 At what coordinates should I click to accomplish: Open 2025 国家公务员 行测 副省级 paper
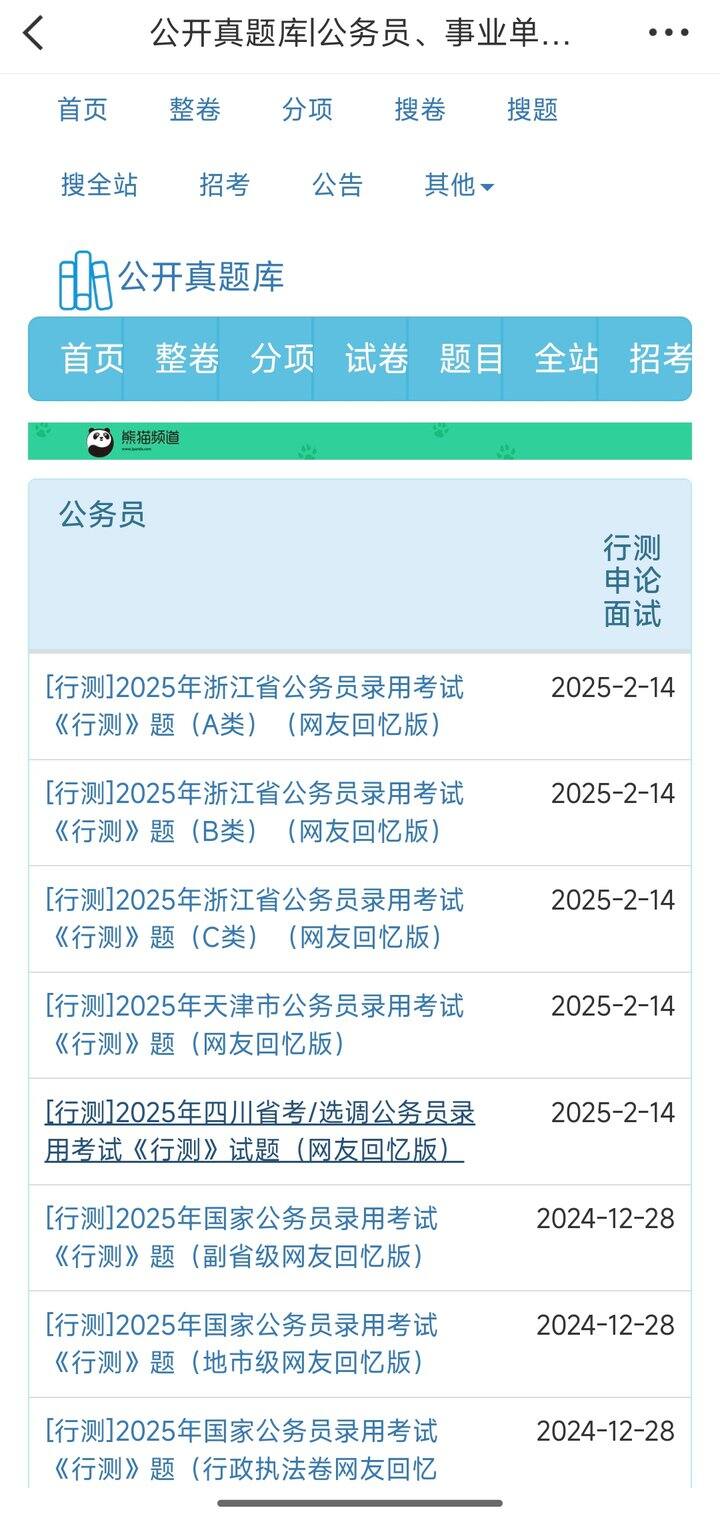click(242, 1237)
